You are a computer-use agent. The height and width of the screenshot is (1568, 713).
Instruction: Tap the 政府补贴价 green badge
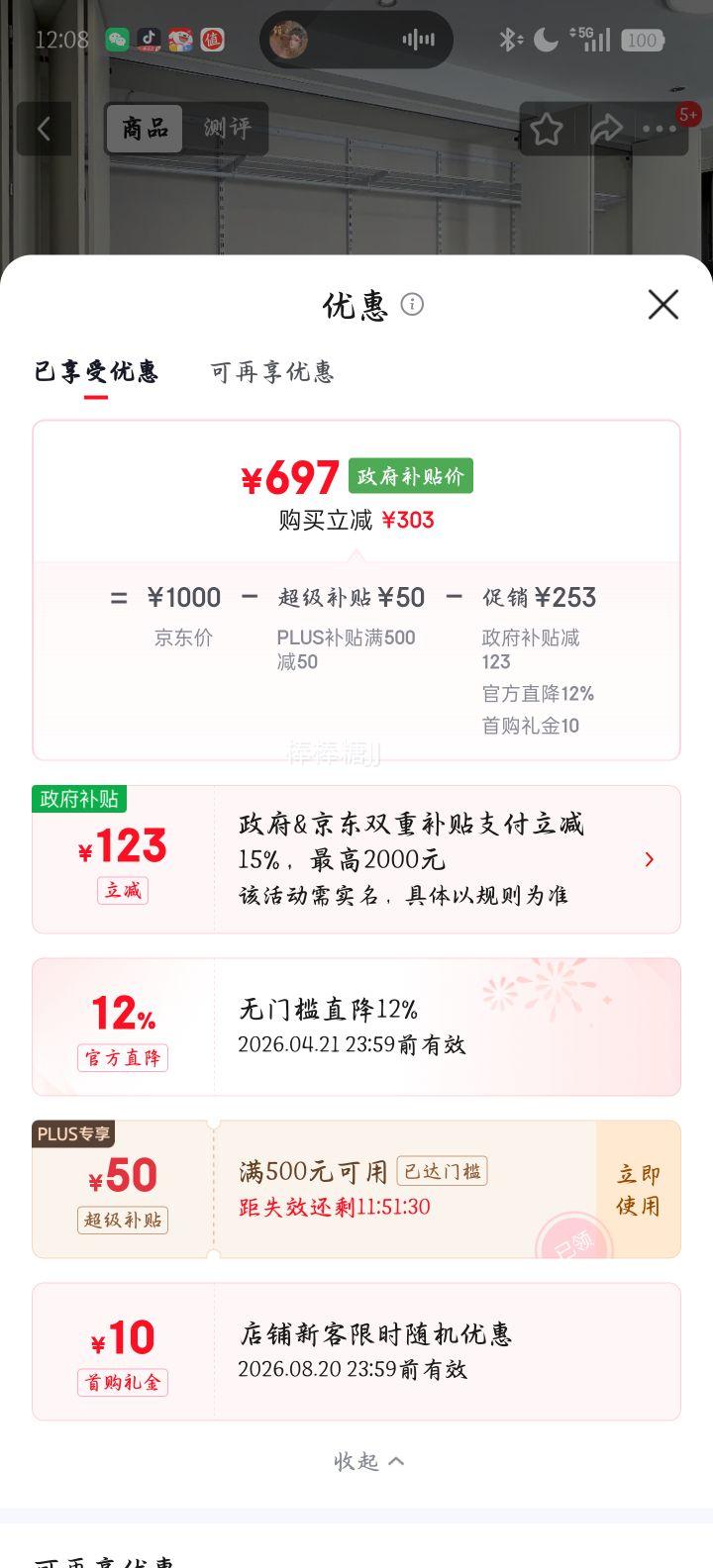click(410, 476)
